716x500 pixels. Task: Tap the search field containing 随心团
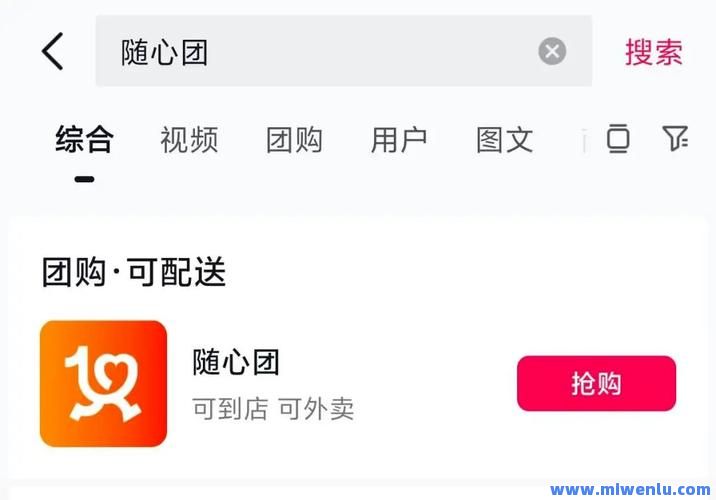pos(320,51)
